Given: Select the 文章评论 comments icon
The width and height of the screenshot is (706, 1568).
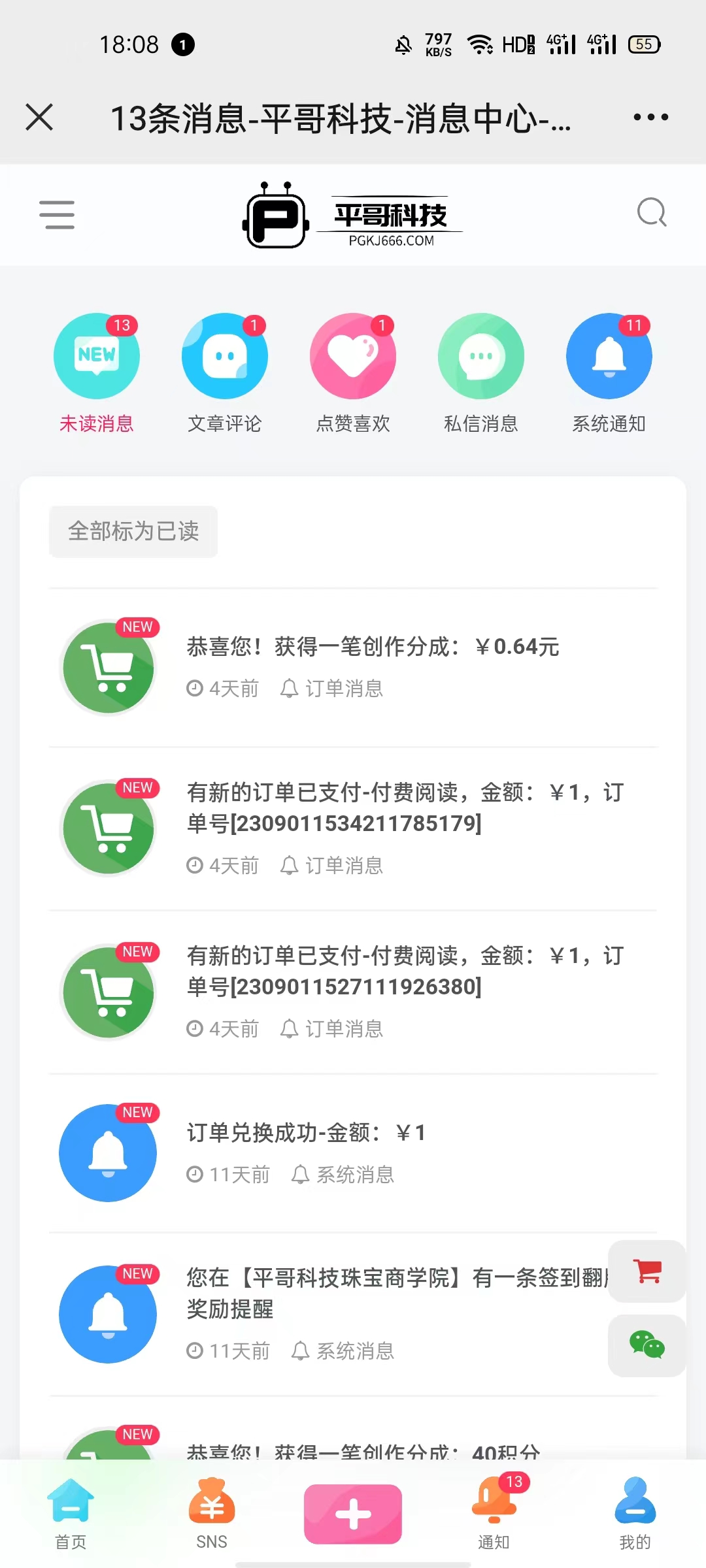Looking at the screenshot, I should coord(224,356).
